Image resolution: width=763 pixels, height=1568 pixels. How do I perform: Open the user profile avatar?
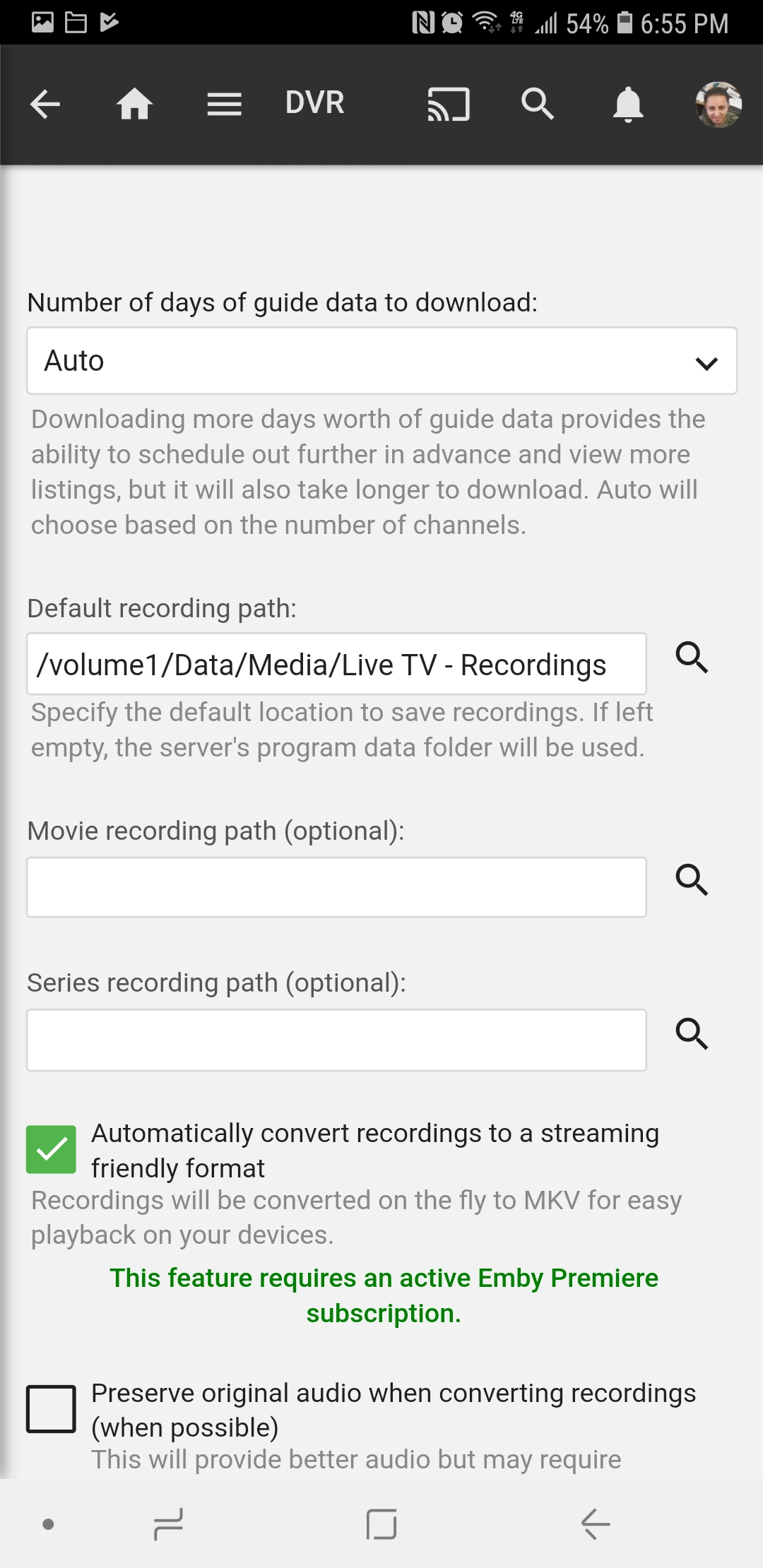[718, 105]
